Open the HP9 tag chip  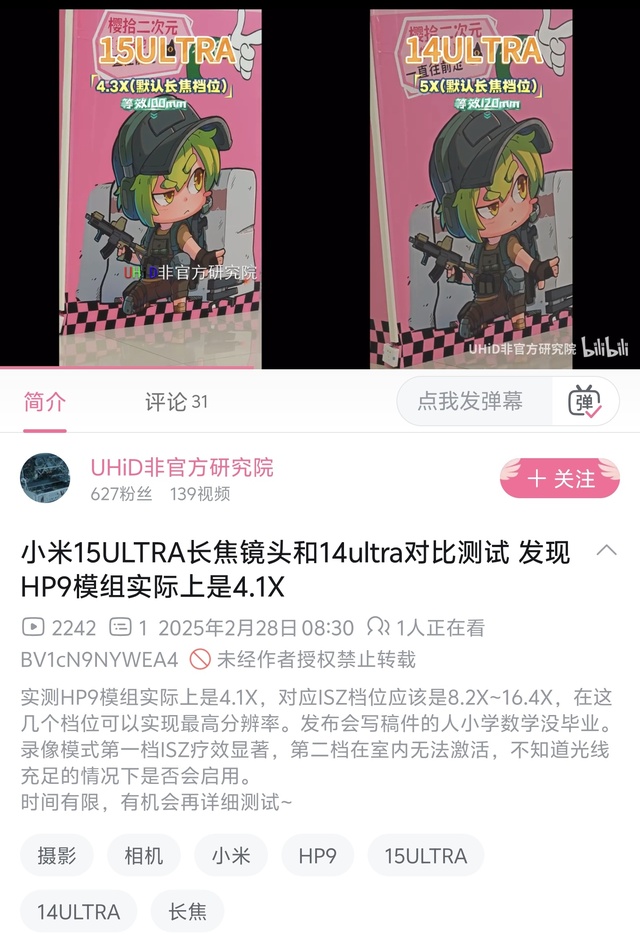(317, 856)
